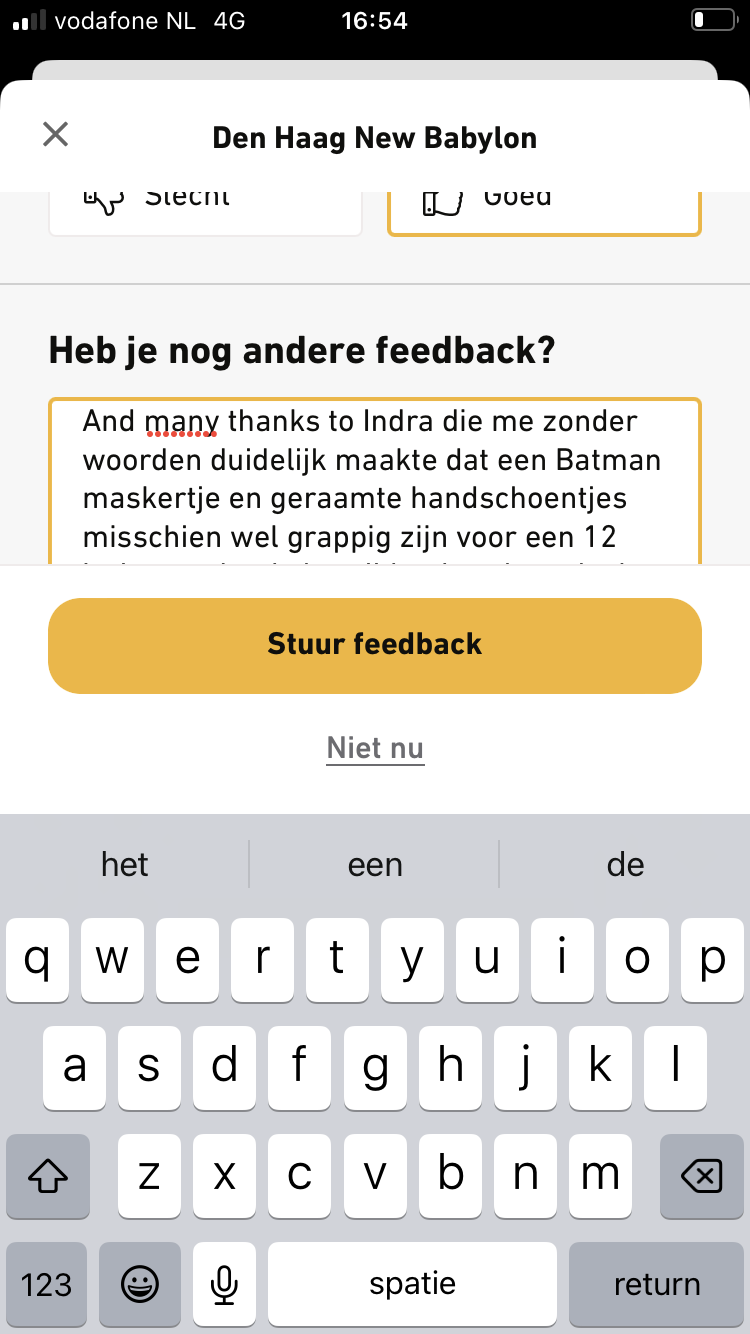Image resolution: width=750 pixels, height=1334 pixels.
Task: Focus the feedback text field
Action: (x=375, y=480)
